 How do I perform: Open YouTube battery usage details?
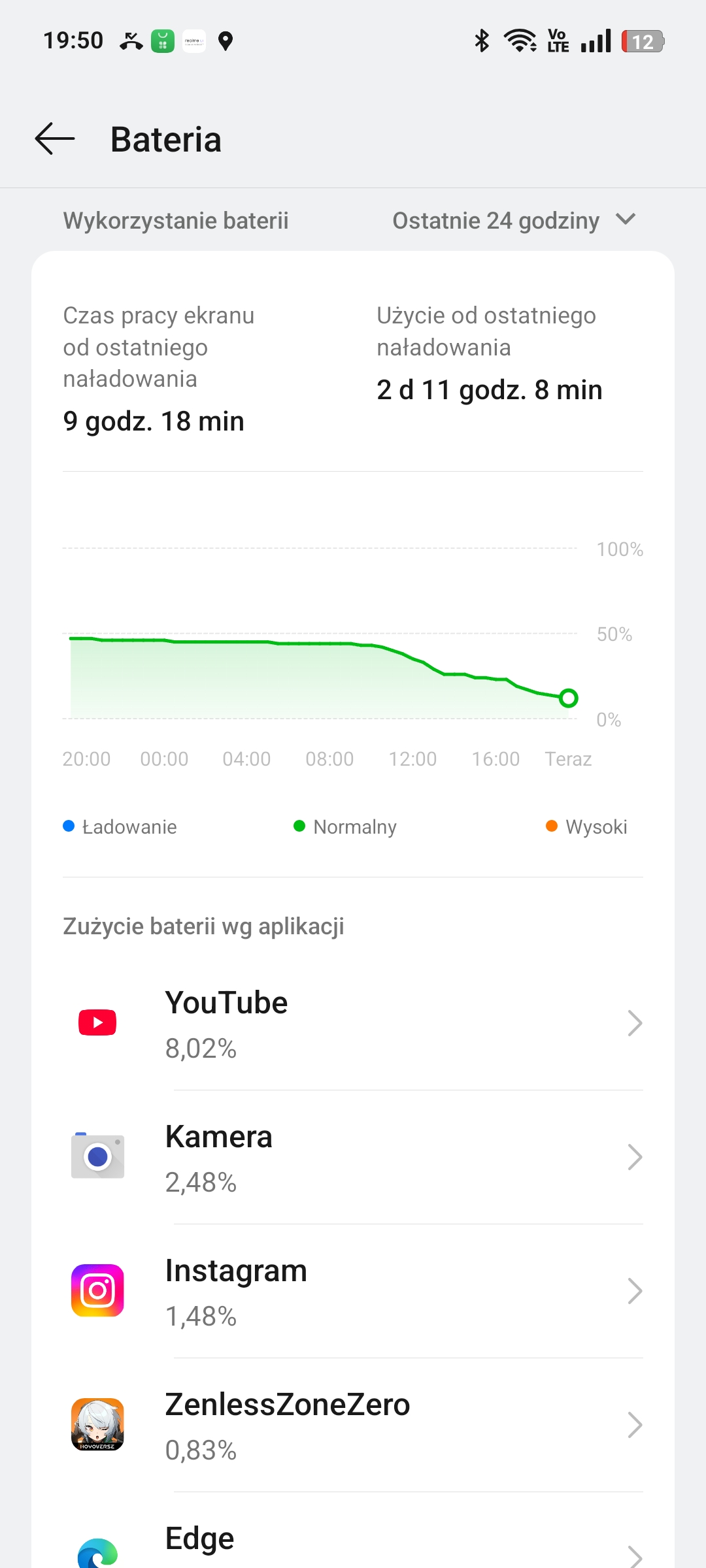353,1023
